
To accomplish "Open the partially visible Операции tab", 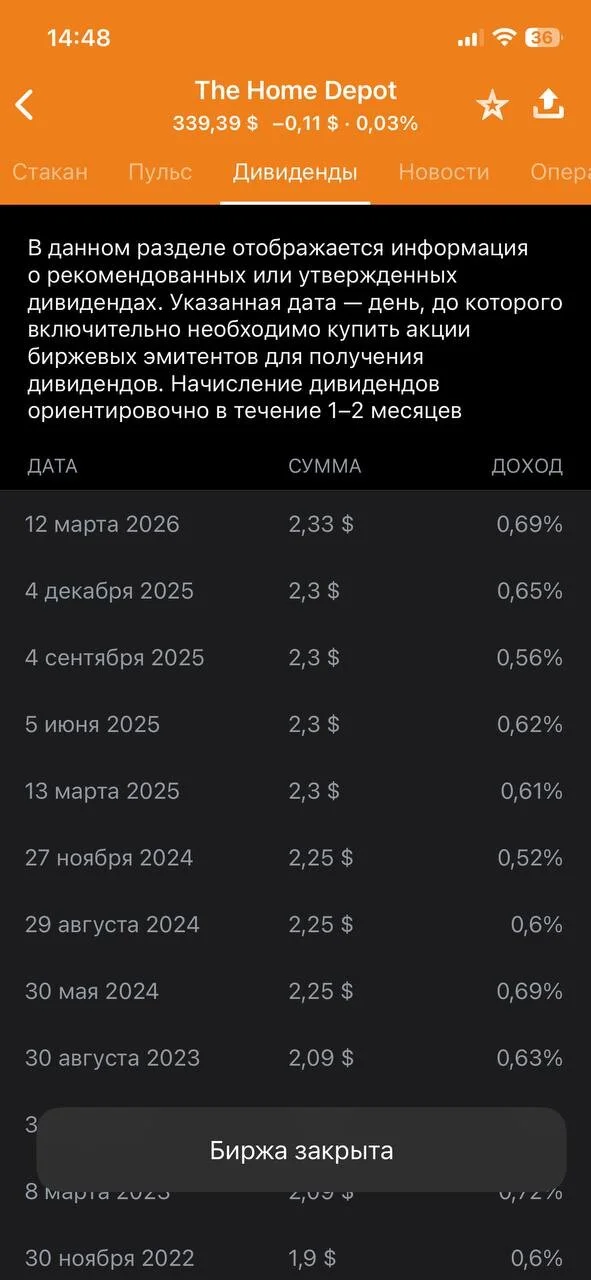I will (x=560, y=172).
